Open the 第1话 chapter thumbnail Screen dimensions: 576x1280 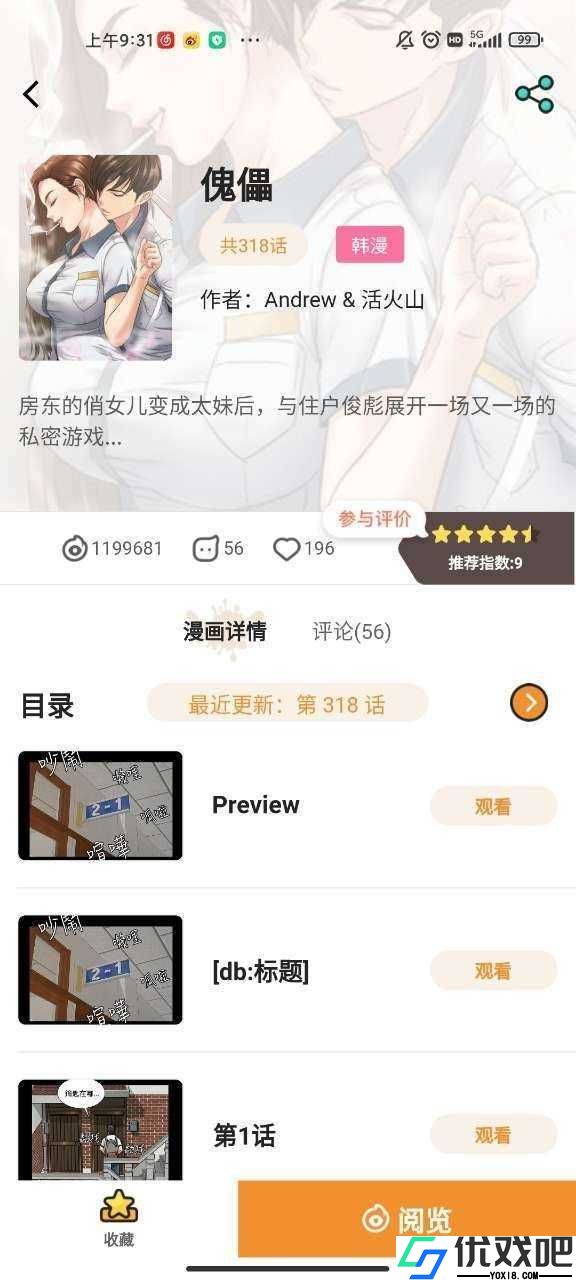(x=100, y=1130)
